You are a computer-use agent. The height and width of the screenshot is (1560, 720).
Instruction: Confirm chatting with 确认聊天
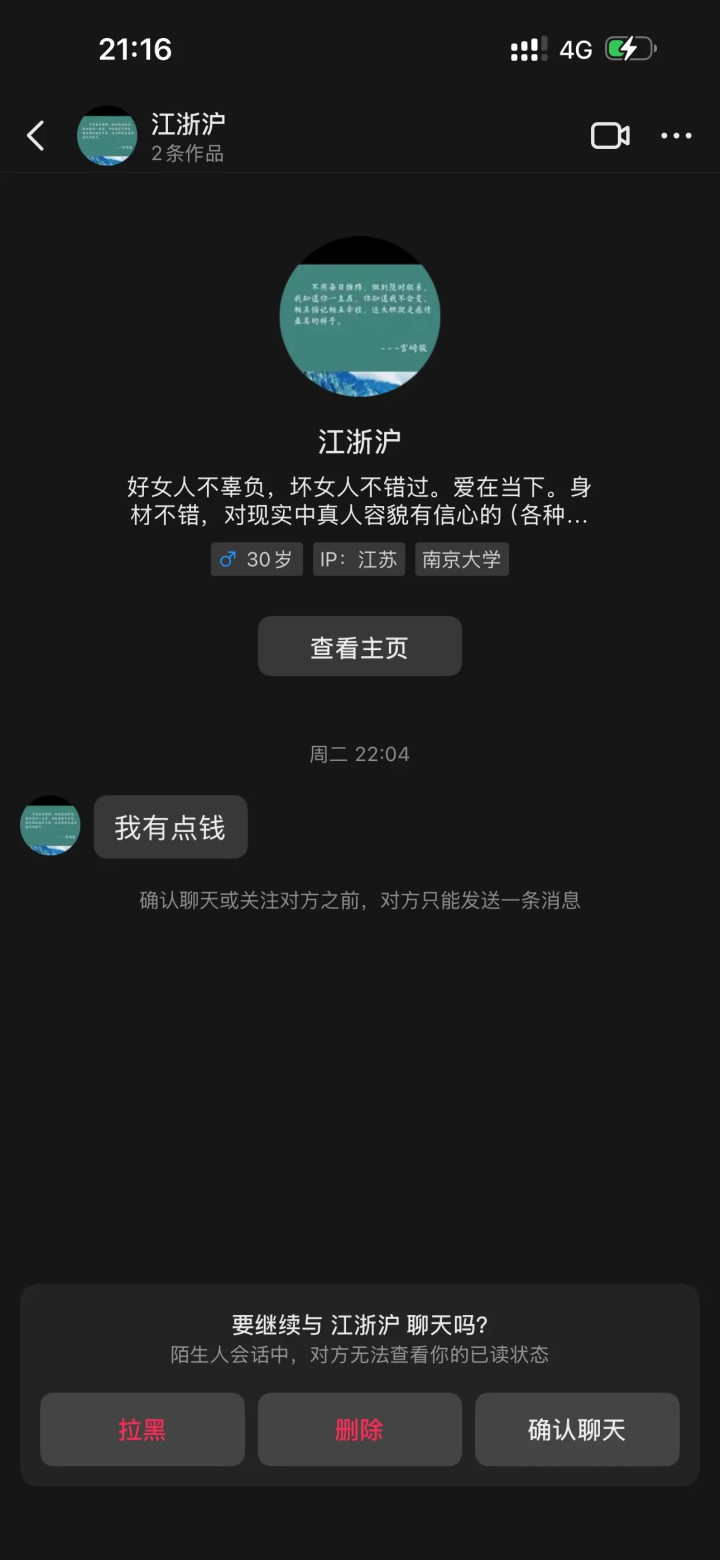(x=577, y=1429)
